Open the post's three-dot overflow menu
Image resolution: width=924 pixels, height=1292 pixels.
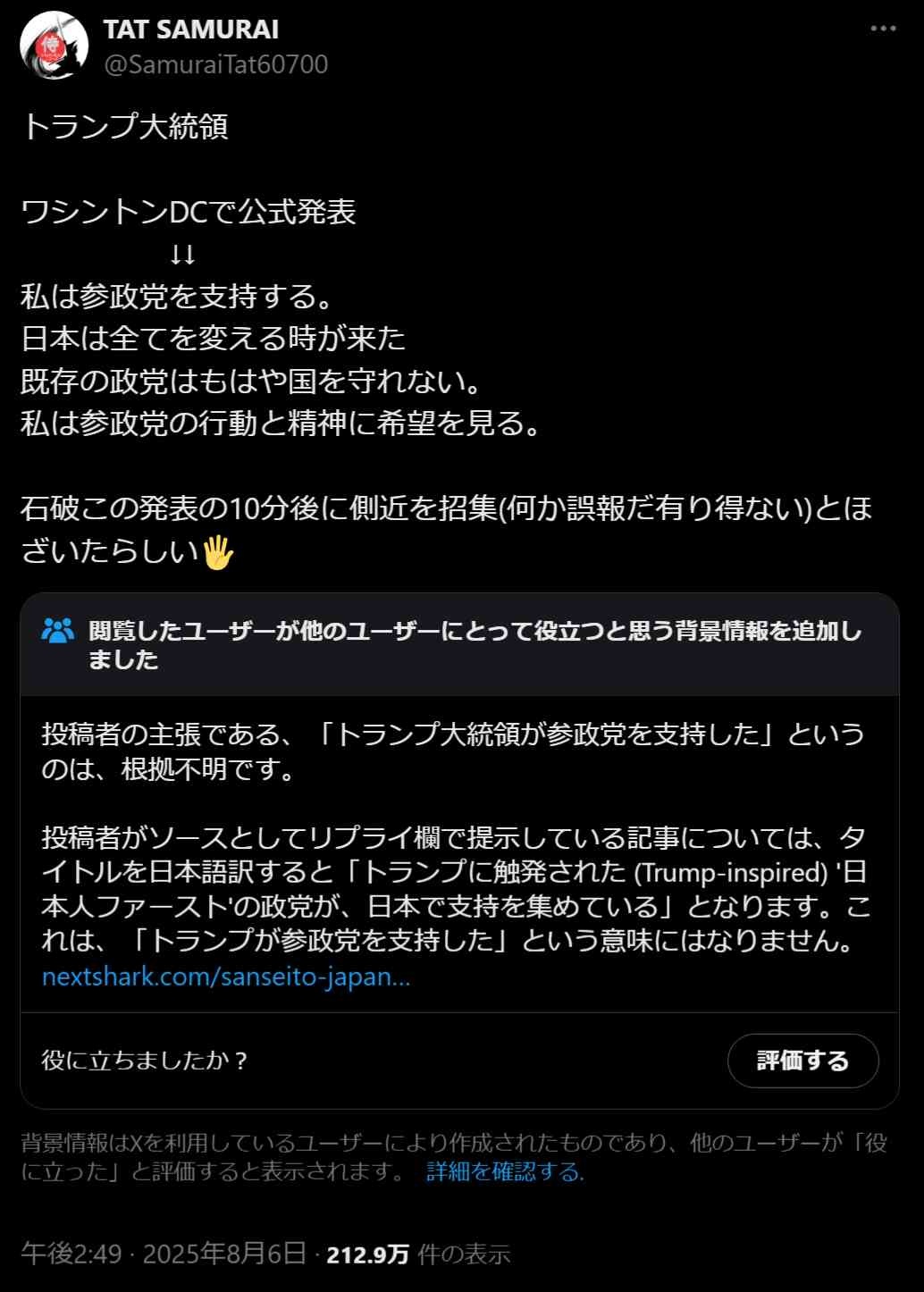(883, 29)
